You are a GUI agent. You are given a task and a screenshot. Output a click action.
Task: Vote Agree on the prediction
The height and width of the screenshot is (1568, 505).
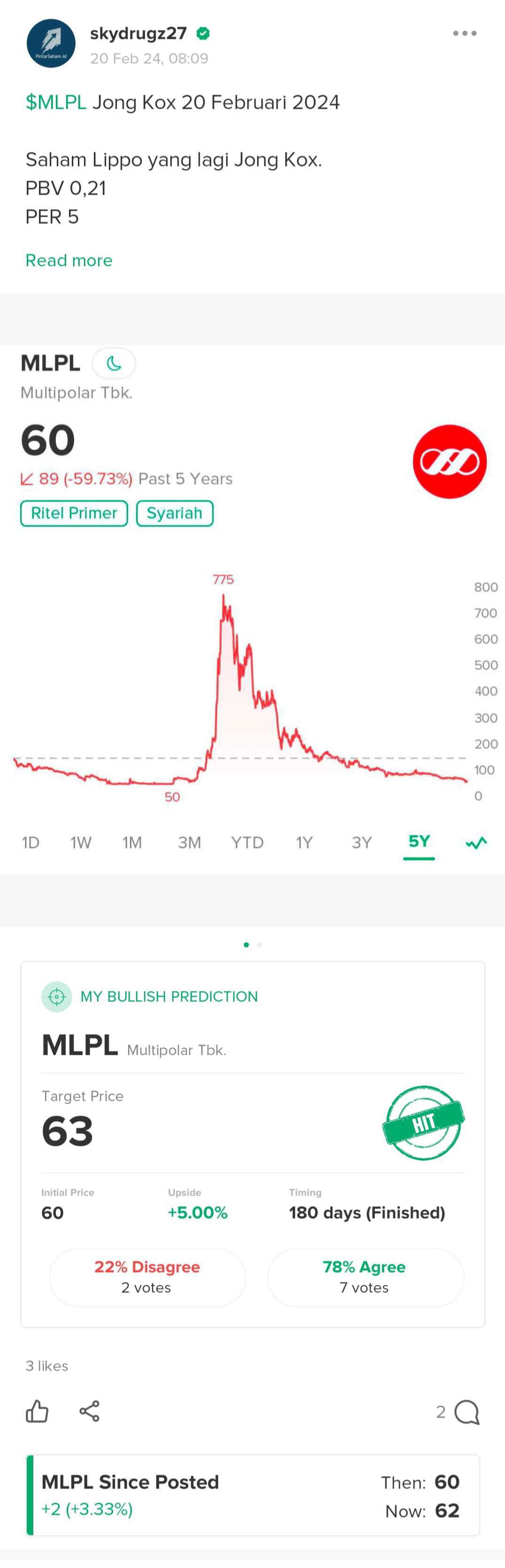click(x=365, y=1277)
